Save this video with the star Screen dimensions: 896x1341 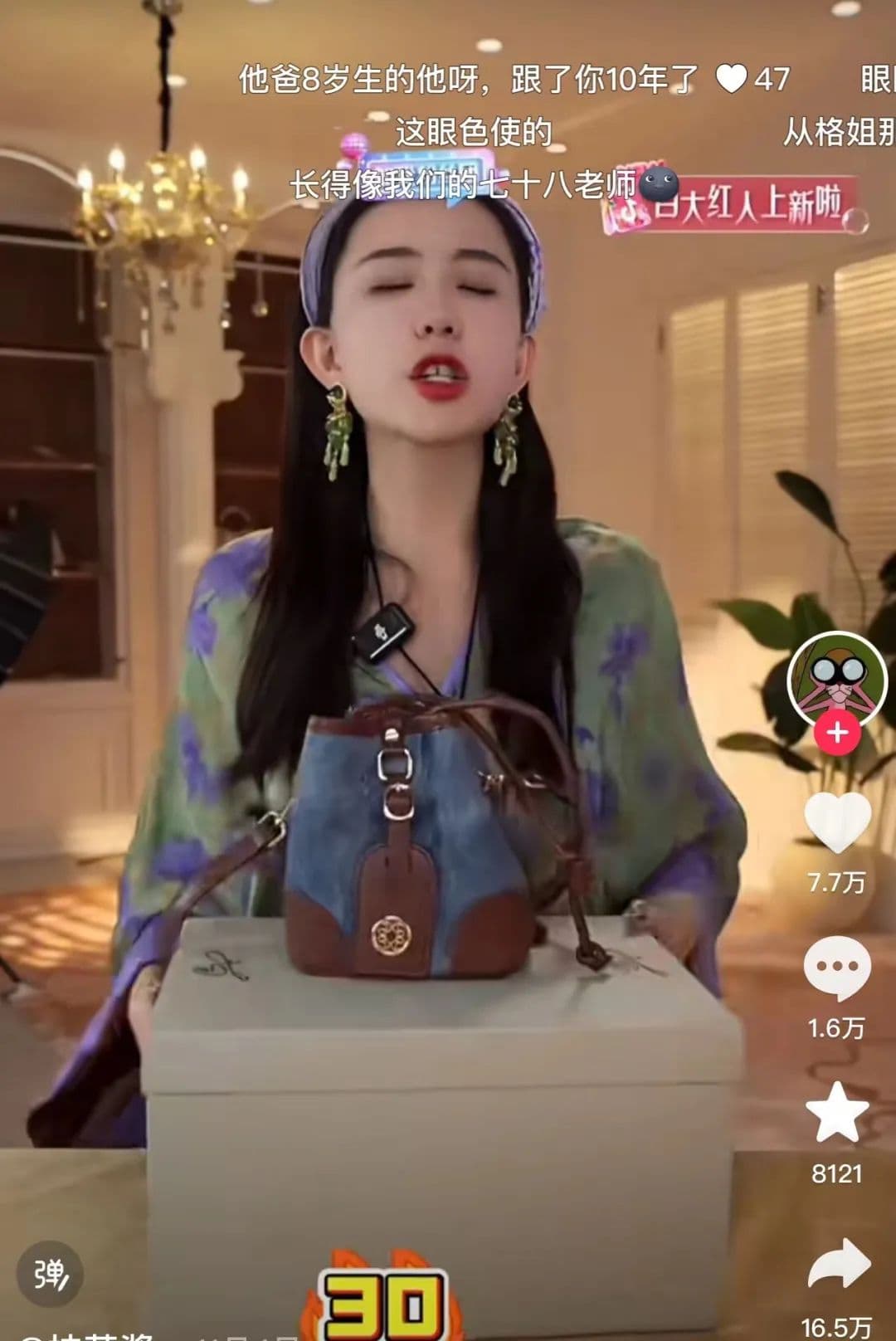[836, 1113]
